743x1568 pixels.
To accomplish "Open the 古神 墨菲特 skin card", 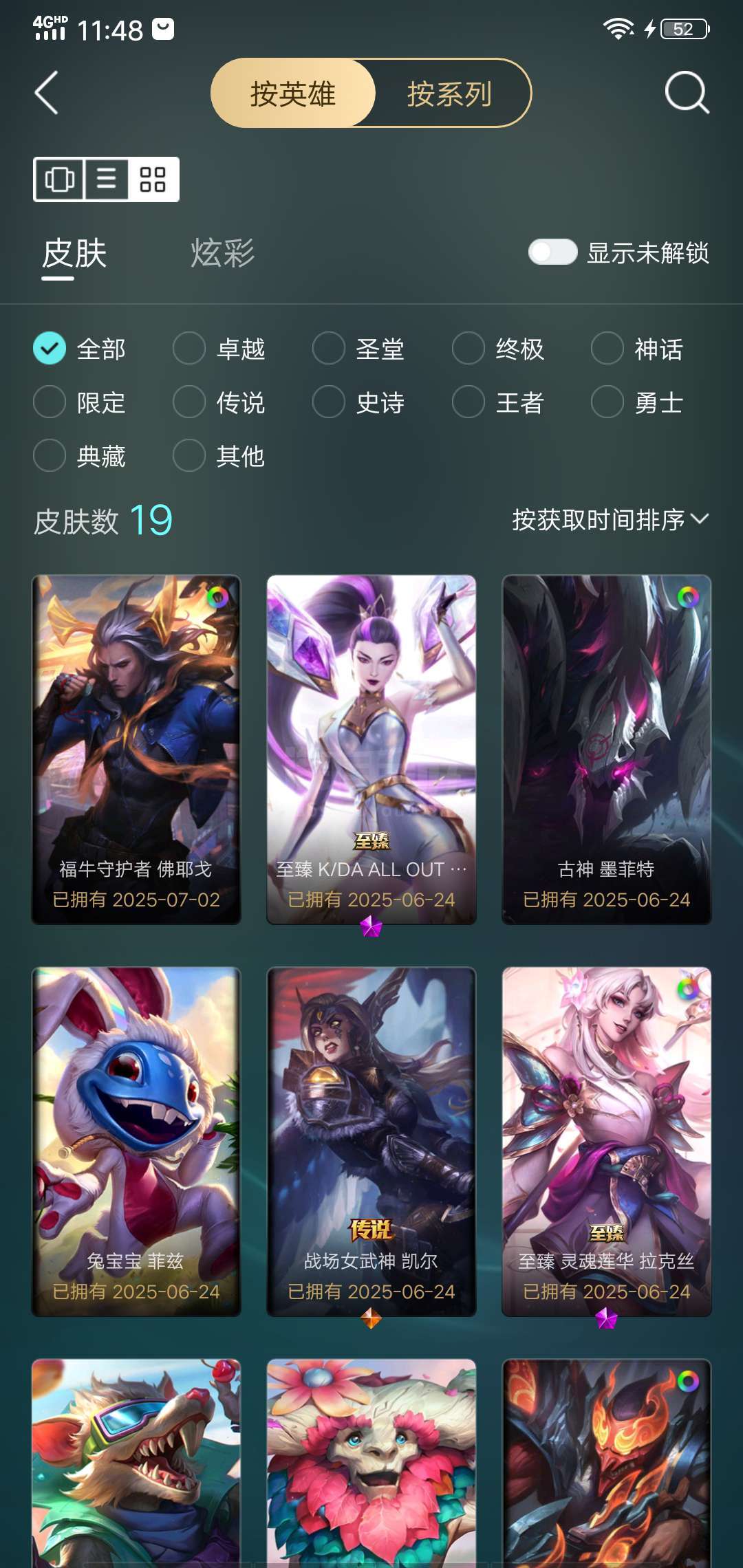I will (607, 750).
